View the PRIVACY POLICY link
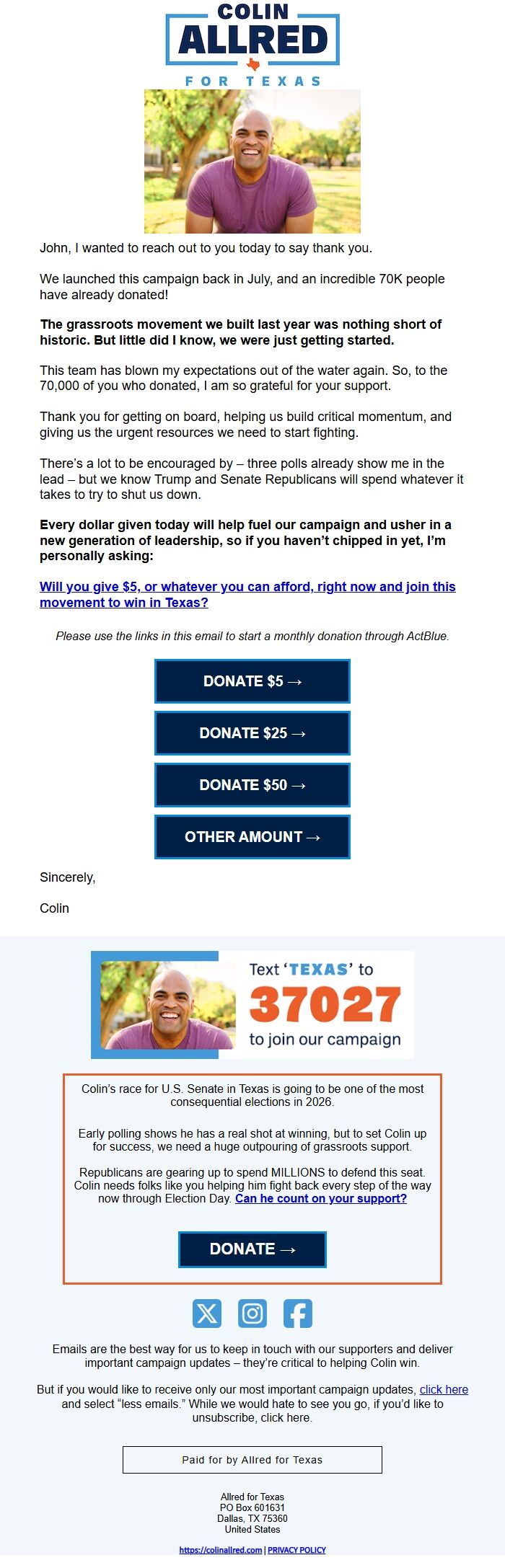 [297, 1550]
